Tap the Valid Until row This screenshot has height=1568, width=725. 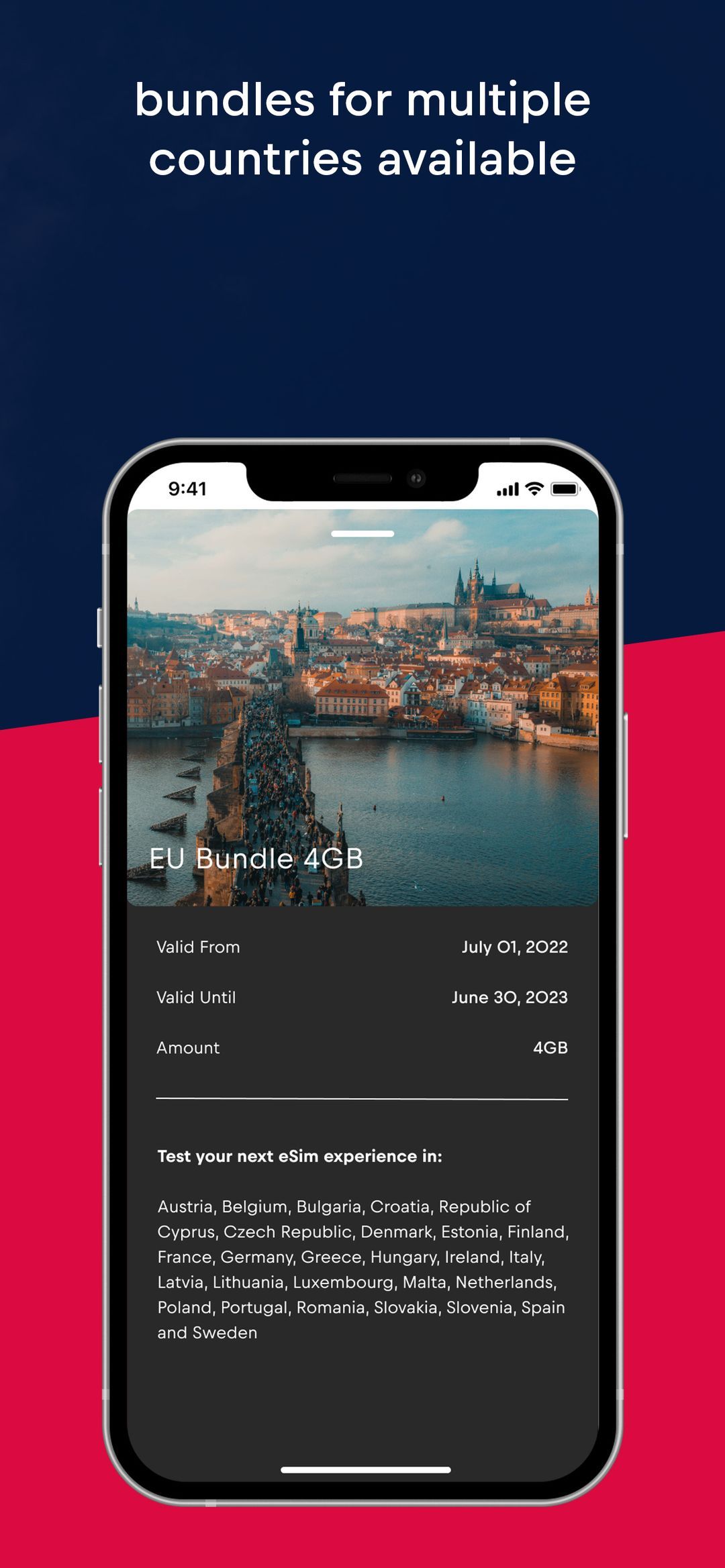point(362,997)
